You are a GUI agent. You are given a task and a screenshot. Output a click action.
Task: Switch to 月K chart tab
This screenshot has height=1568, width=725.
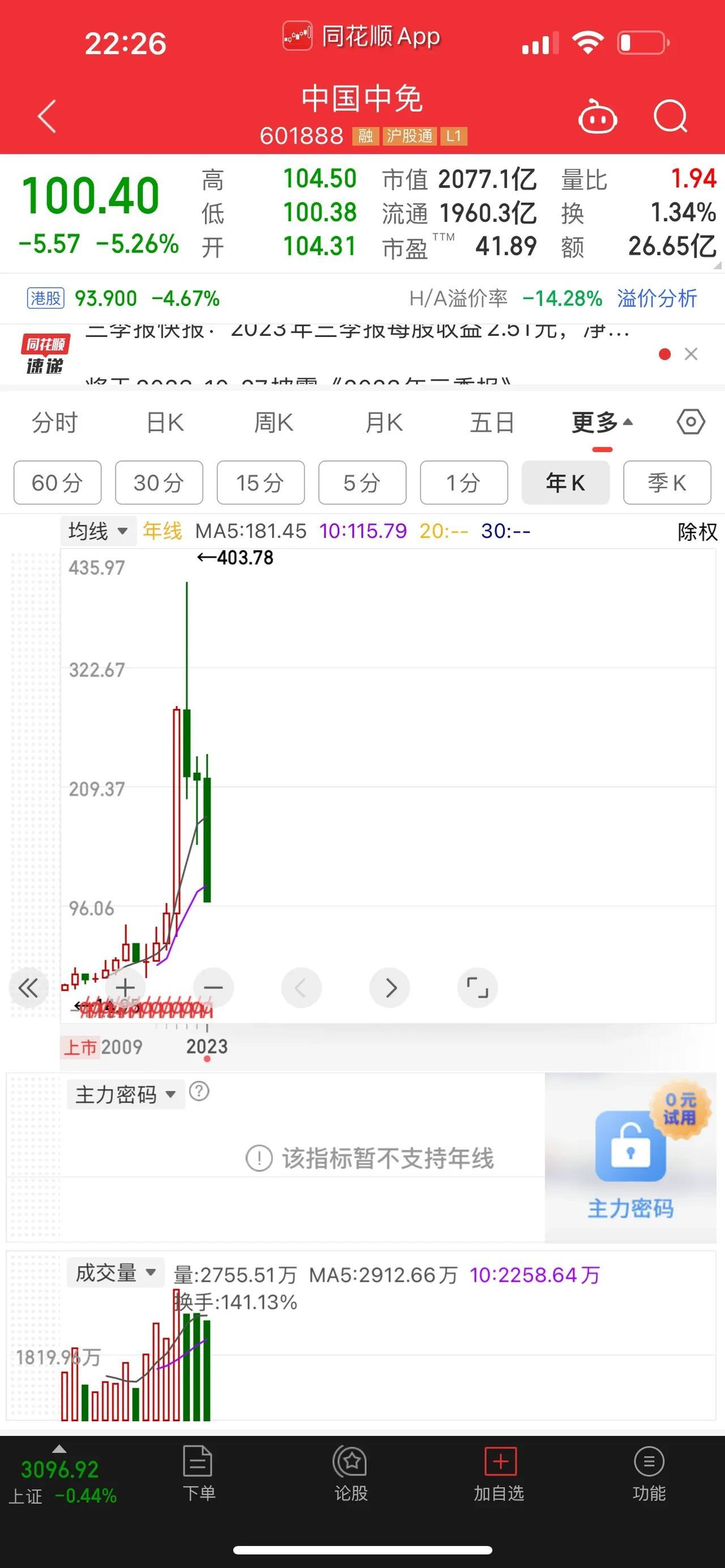(x=383, y=422)
